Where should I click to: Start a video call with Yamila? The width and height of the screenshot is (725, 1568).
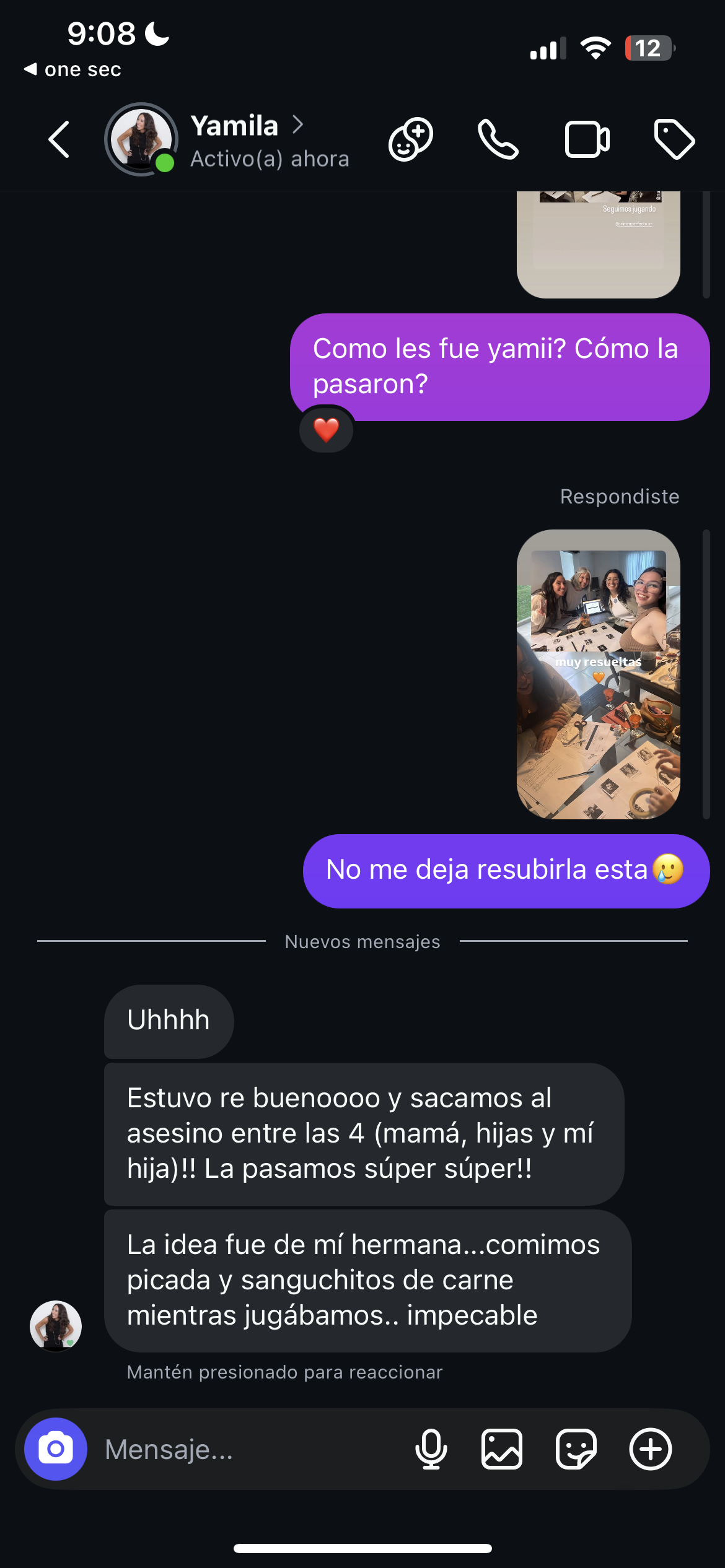pos(587,139)
